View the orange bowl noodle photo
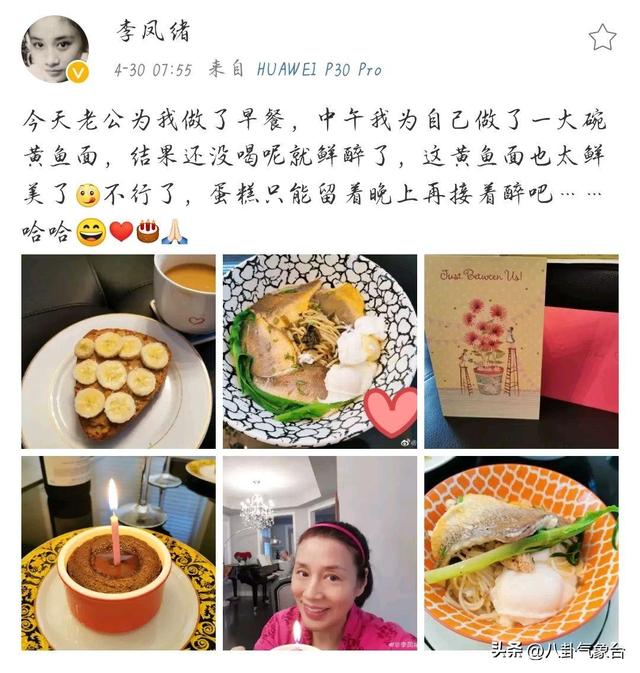The height and width of the screenshot is (673, 640). [521, 553]
